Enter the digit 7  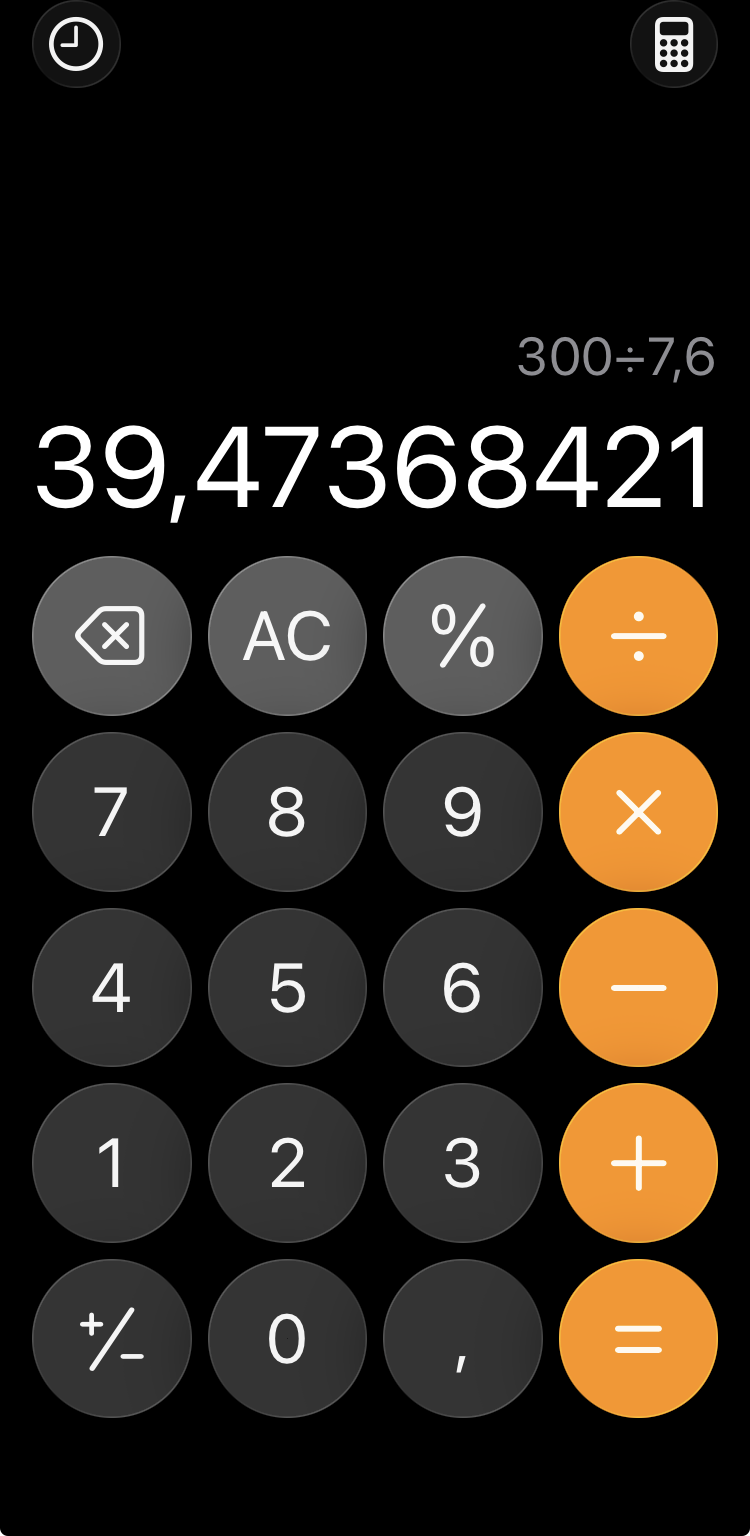tap(111, 812)
